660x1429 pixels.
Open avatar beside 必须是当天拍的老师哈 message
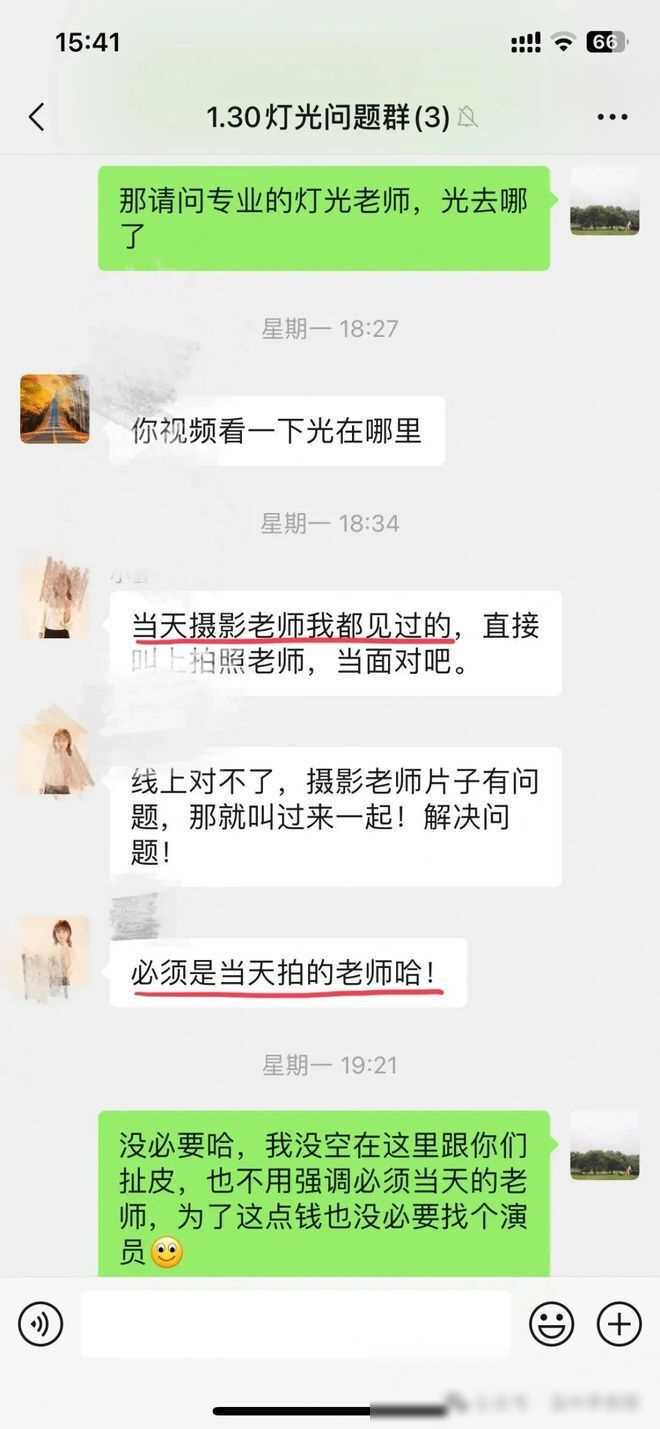pyautogui.click(x=56, y=949)
